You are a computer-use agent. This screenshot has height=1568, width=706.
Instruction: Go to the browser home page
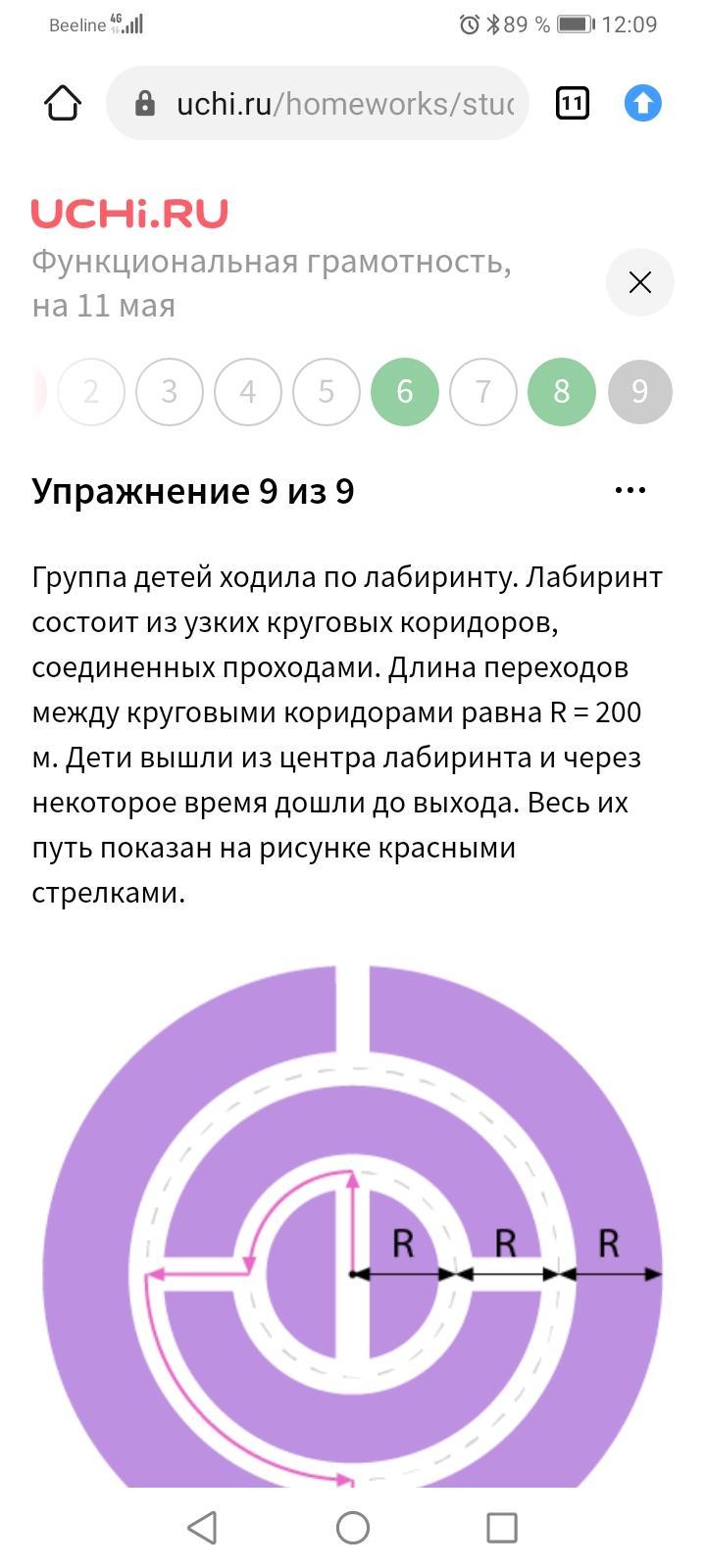point(63,103)
